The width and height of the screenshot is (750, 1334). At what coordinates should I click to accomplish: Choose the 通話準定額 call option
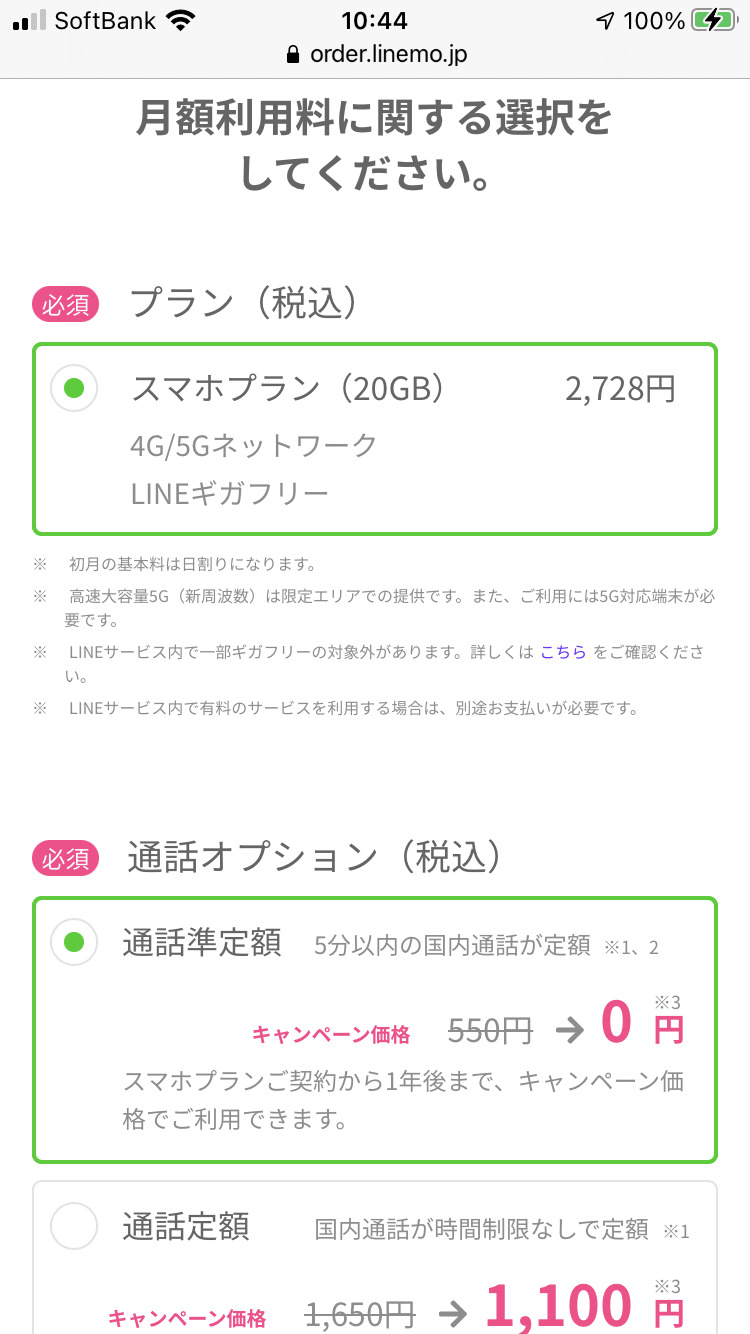tap(74, 942)
